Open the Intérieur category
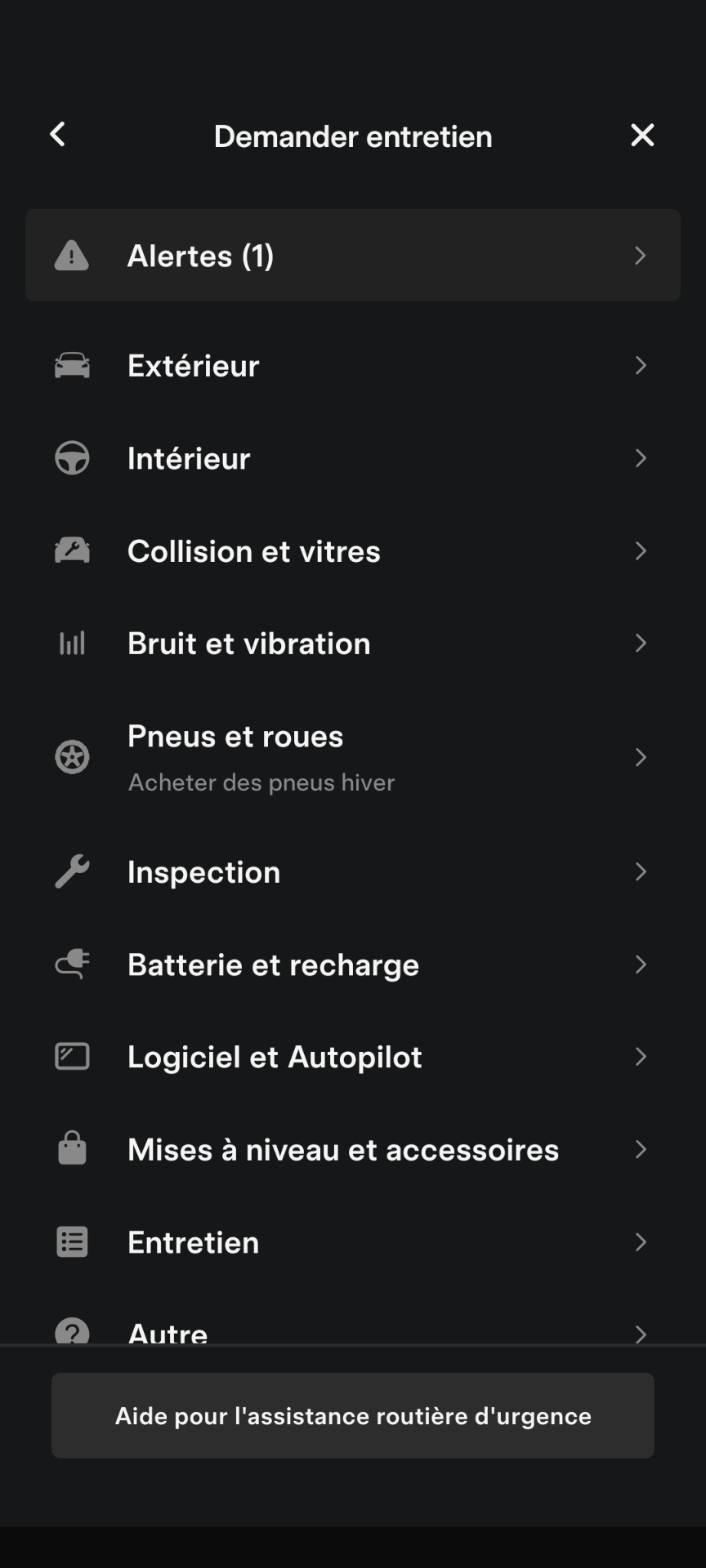 click(x=352, y=458)
